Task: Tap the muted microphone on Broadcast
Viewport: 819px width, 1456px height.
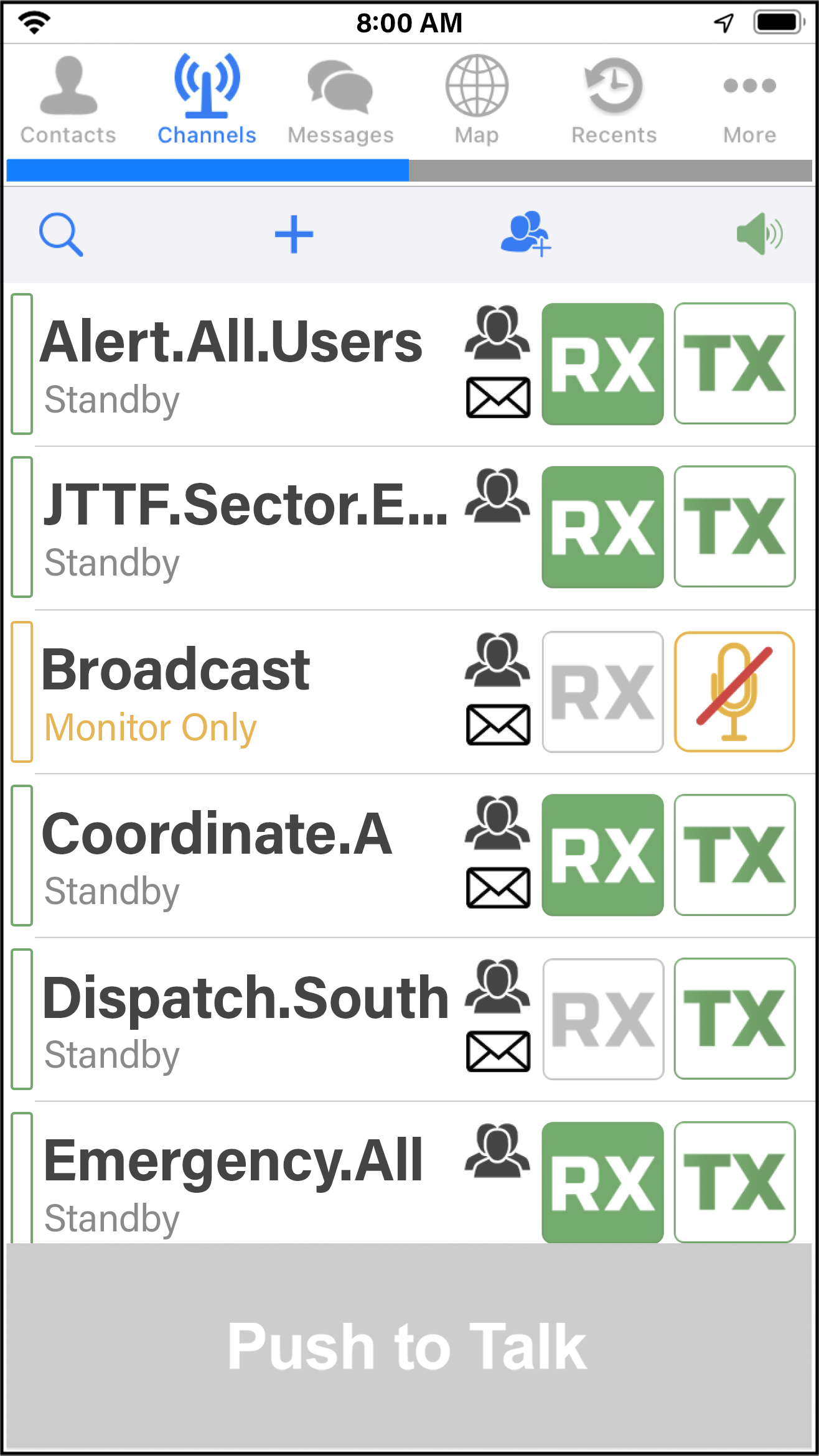Action: (x=734, y=692)
